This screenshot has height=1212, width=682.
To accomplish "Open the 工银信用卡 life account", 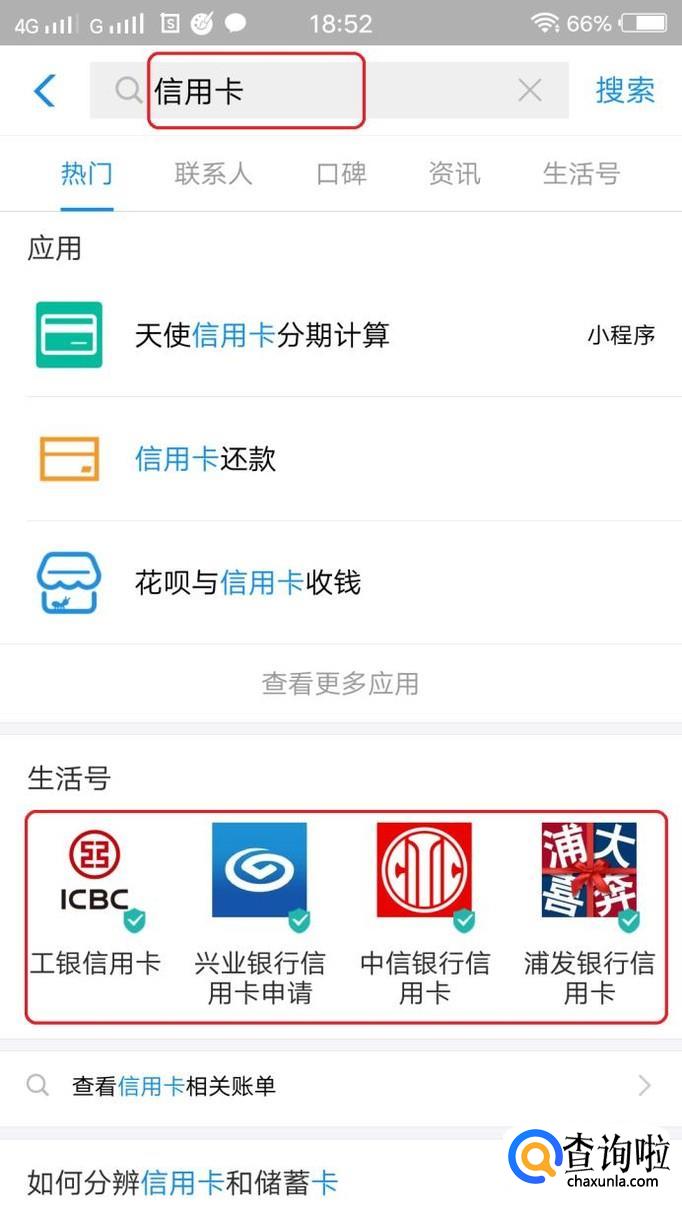I will 95,905.
